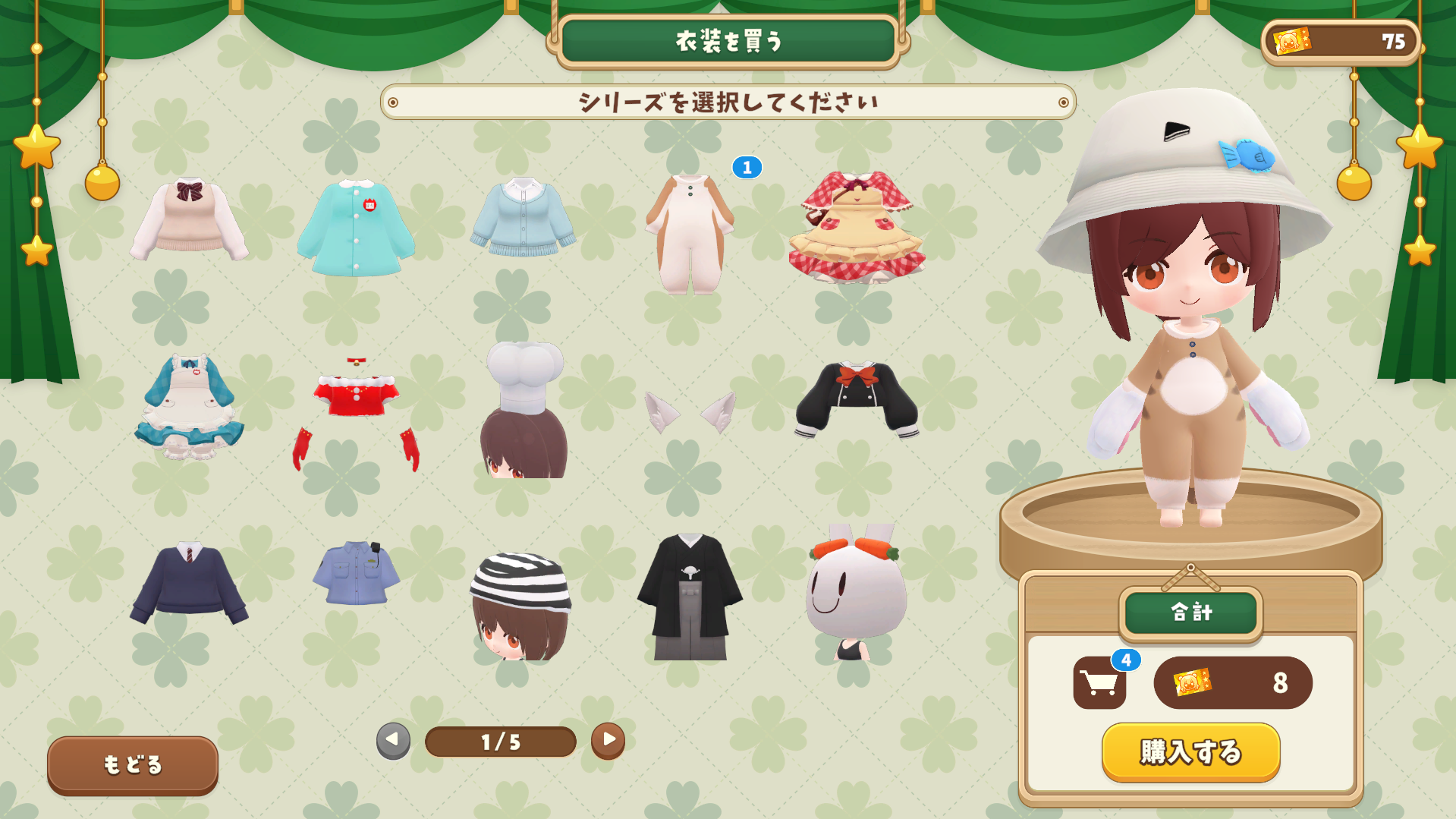This screenshot has width=1456, height=819.
Task: Tap 購入する to purchase
Action: click(x=1190, y=751)
